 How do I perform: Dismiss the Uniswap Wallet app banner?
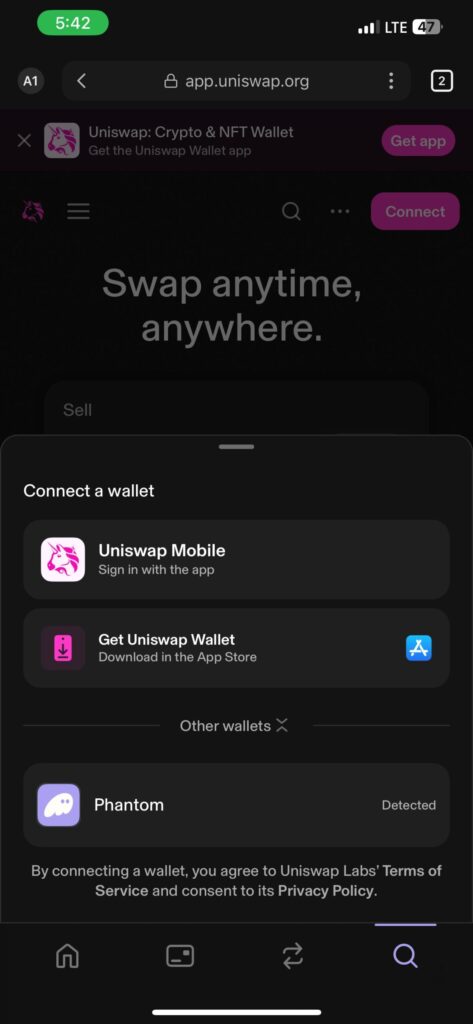point(24,140)
